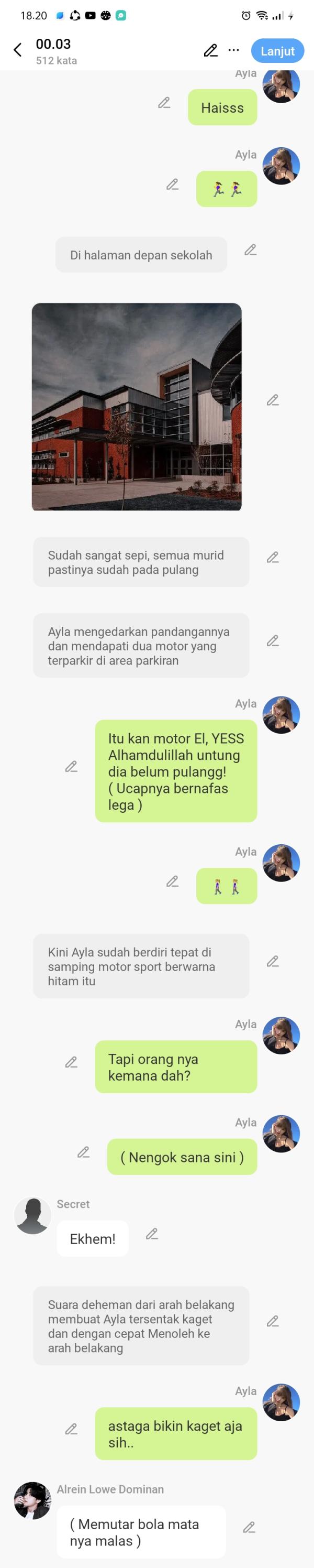The height and width of the screenshot is (1568, 314).
Task: Edit the 'Haisss' message
Action: point(164,103)
